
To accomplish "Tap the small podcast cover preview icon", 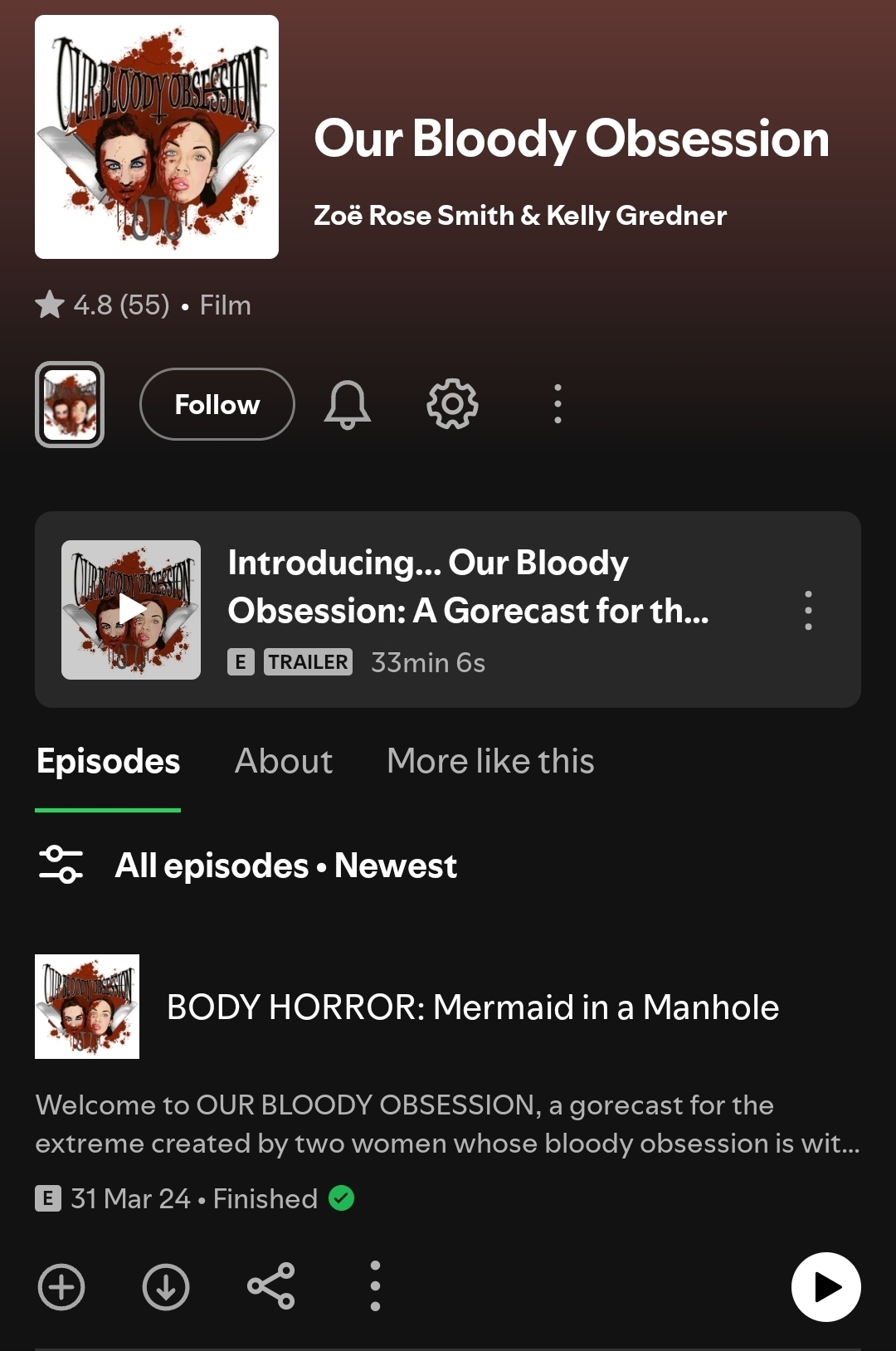I will coord(70,404).
